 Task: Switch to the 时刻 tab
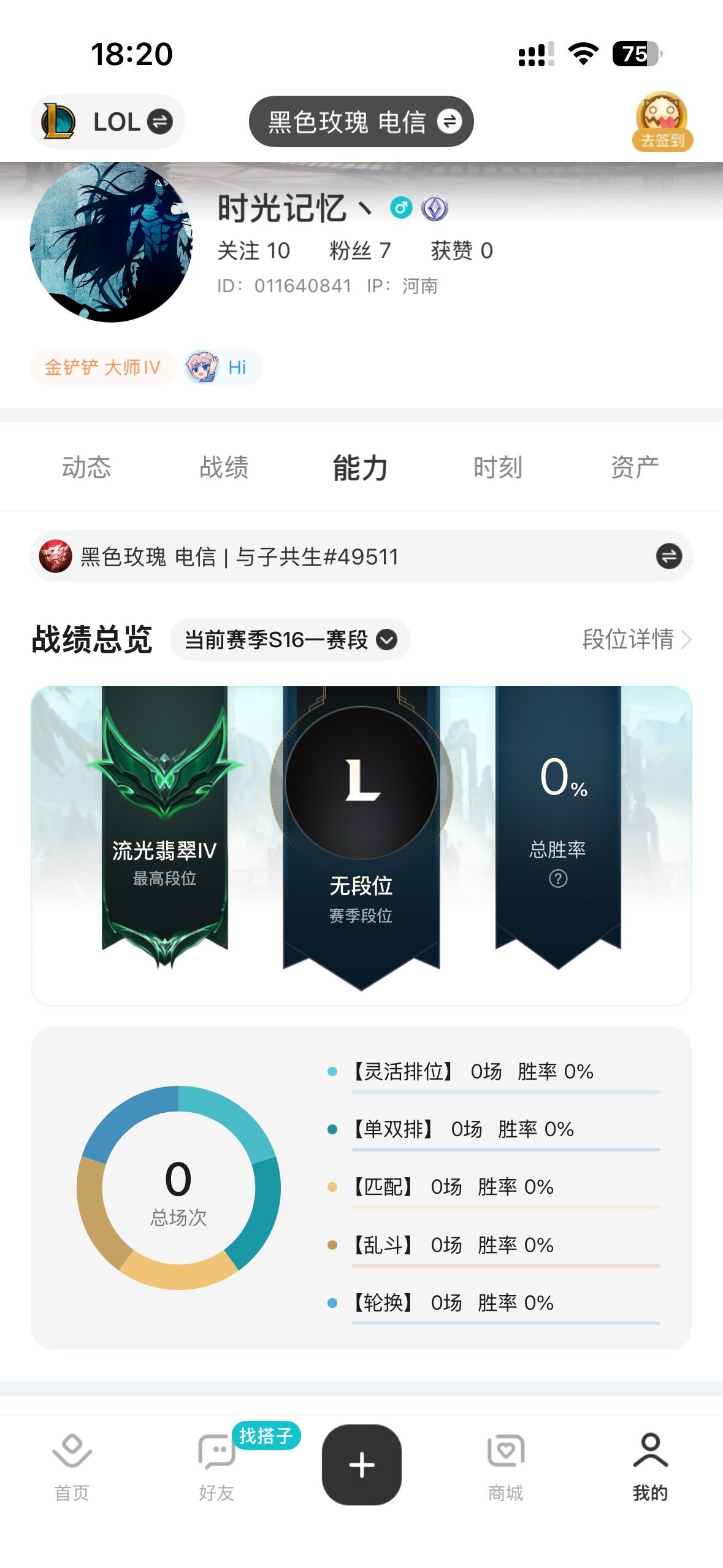497,467
